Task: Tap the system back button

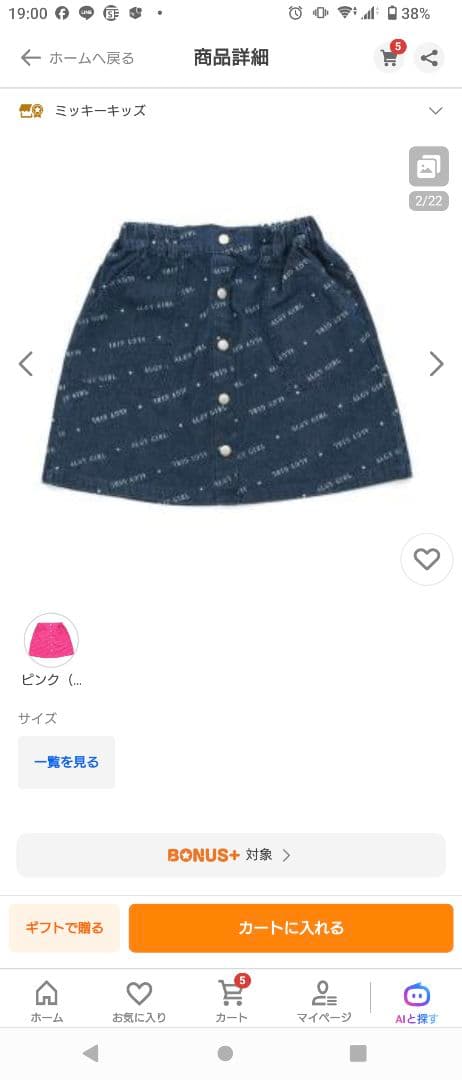Action: point(90,1053)
